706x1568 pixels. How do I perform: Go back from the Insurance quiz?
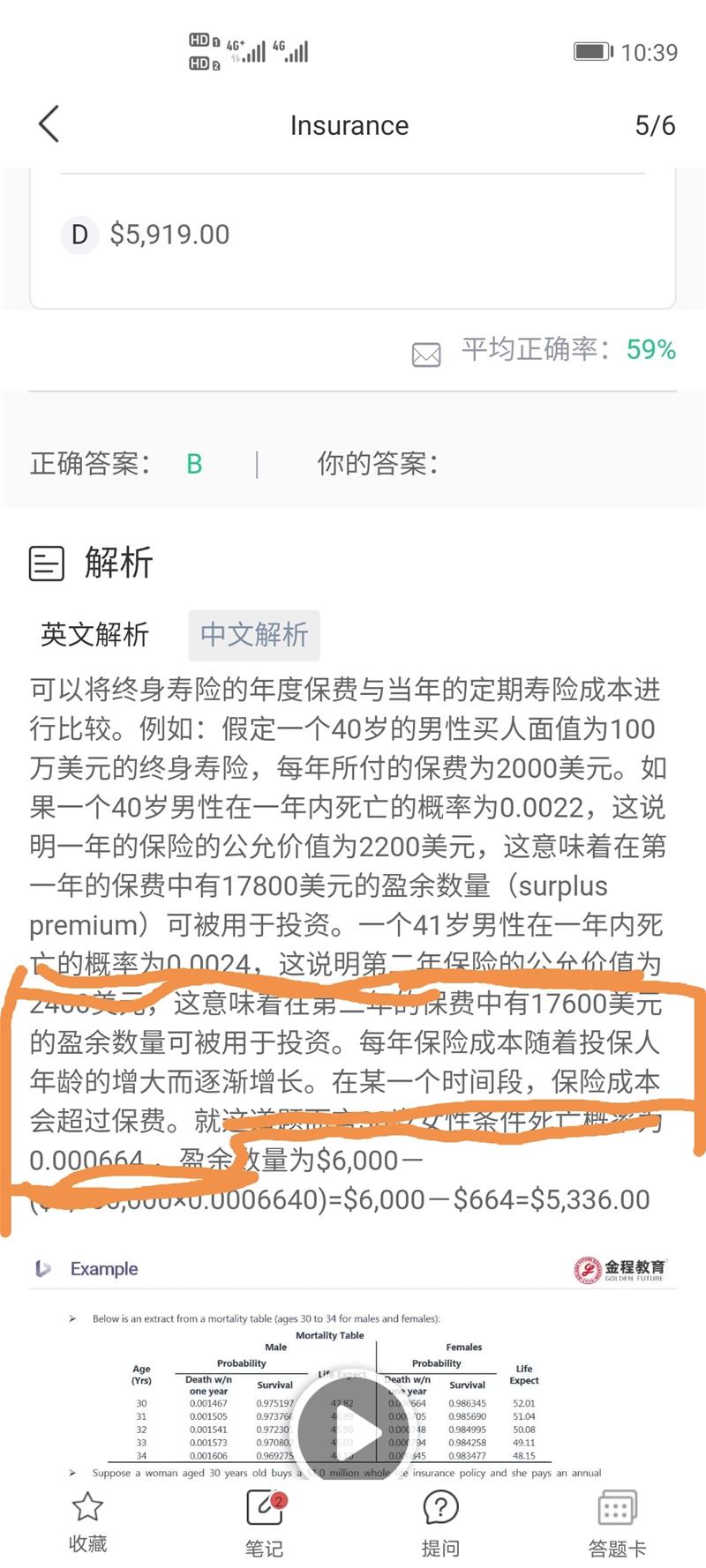(x=49, y=124)
